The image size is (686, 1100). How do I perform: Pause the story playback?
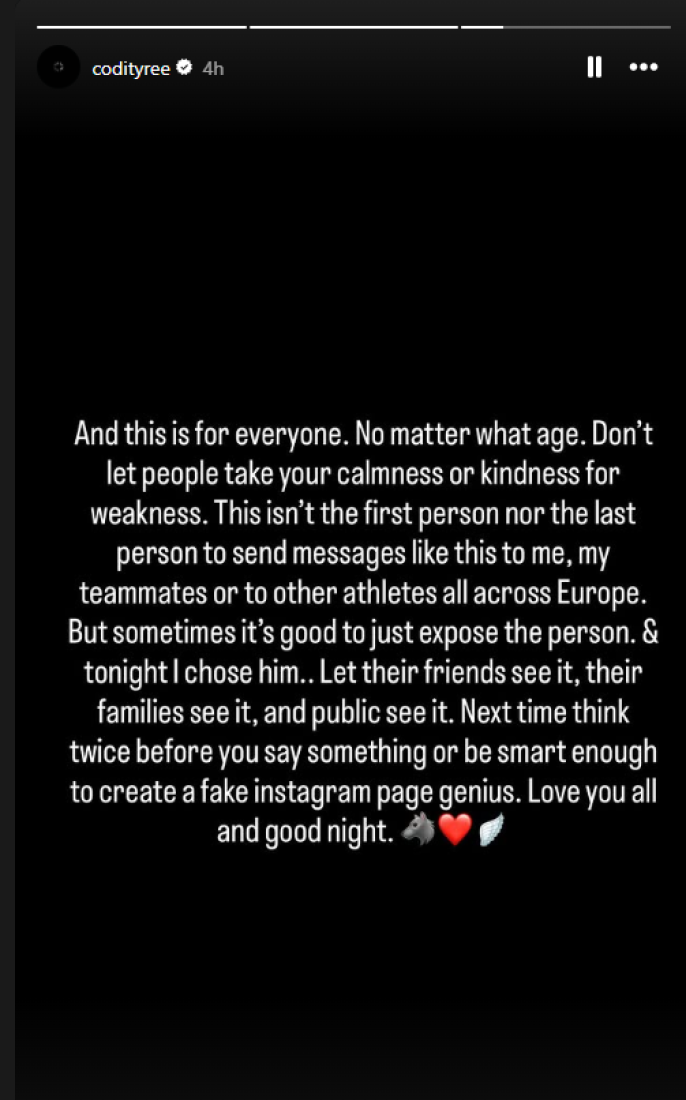point(594,67)
